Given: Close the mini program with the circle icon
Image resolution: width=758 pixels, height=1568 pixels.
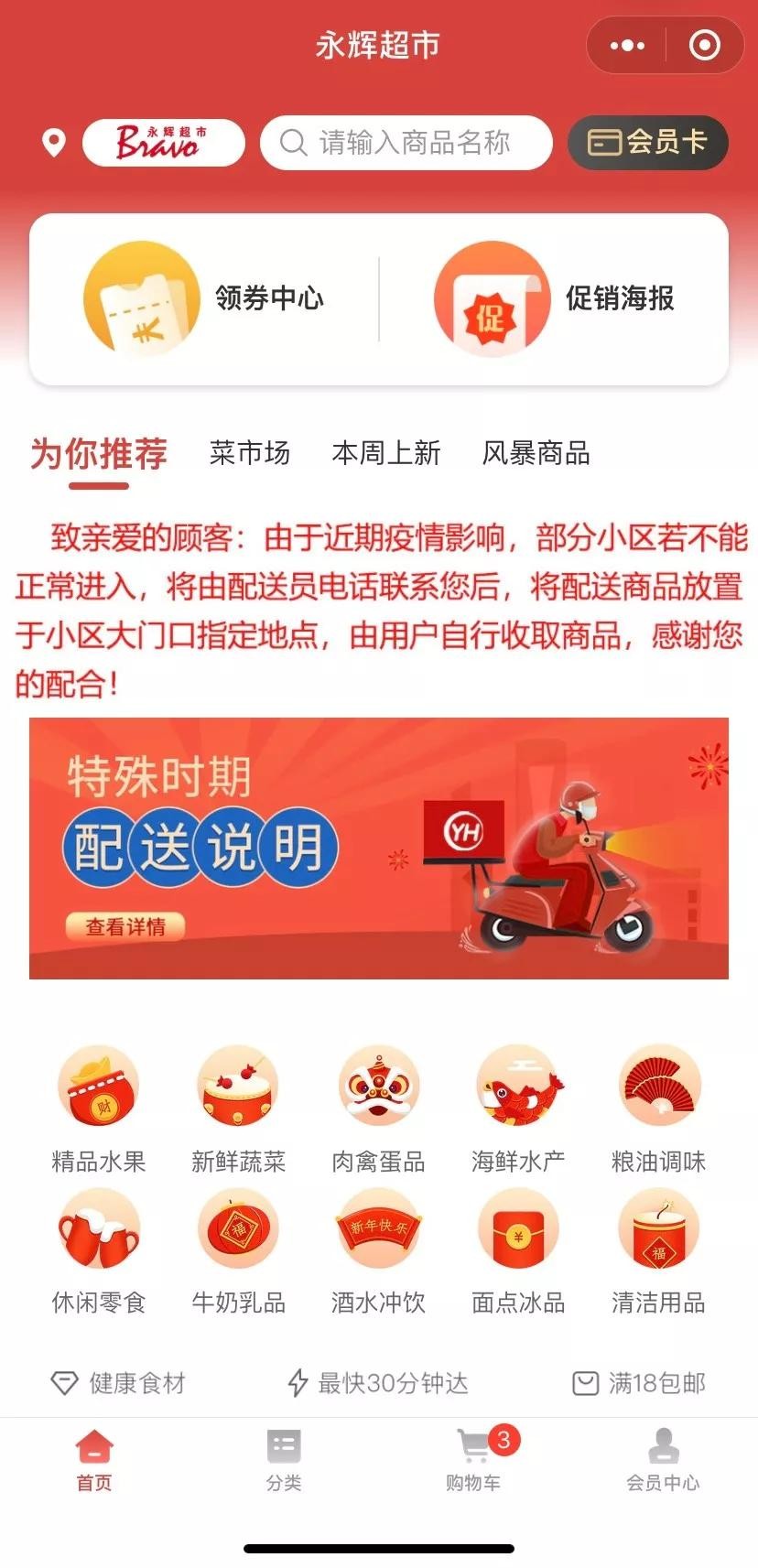Looking at the screenshot, I should pyautogui.click(x=704, y=45).
